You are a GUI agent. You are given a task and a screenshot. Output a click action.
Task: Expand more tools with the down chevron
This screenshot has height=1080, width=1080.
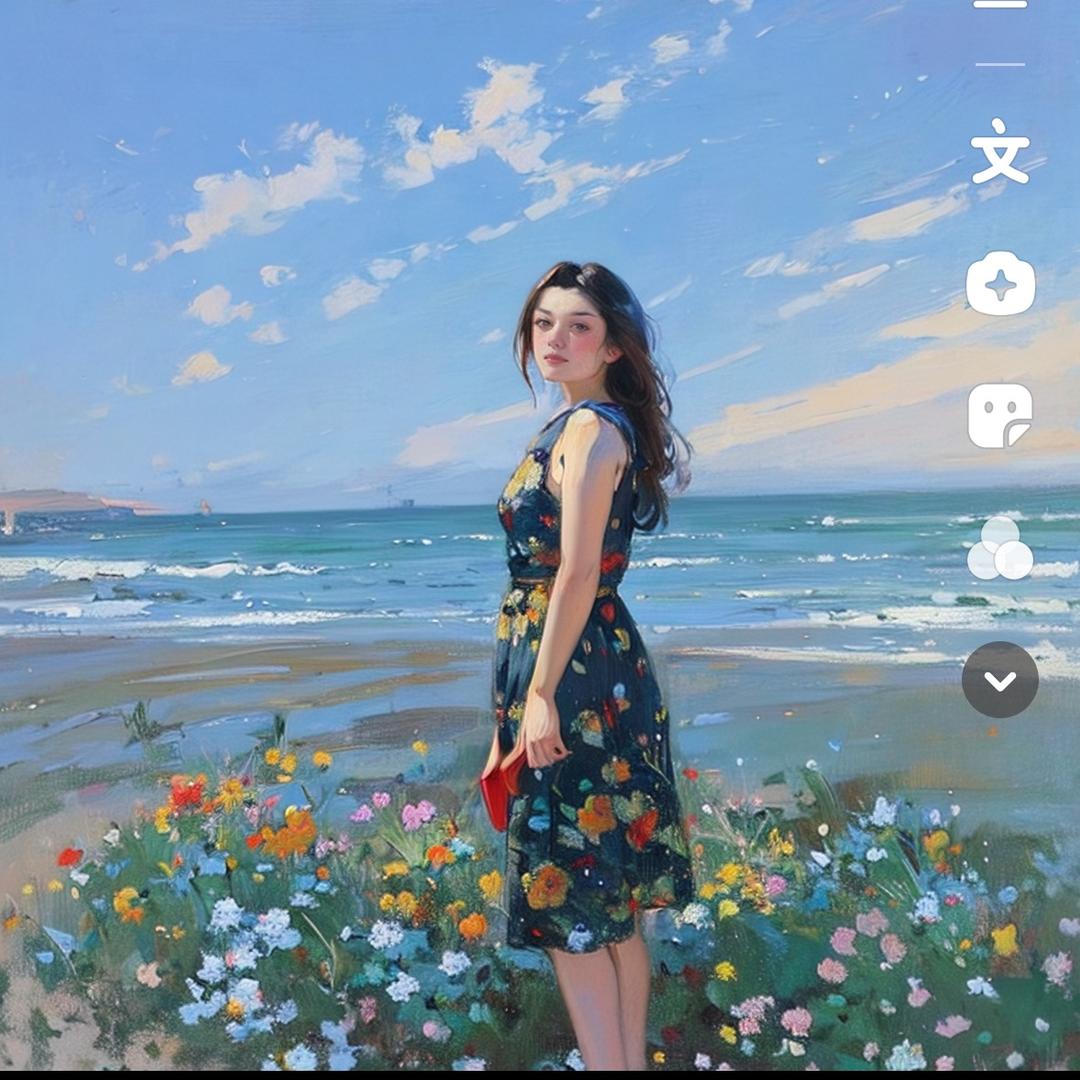[1000, 680]
